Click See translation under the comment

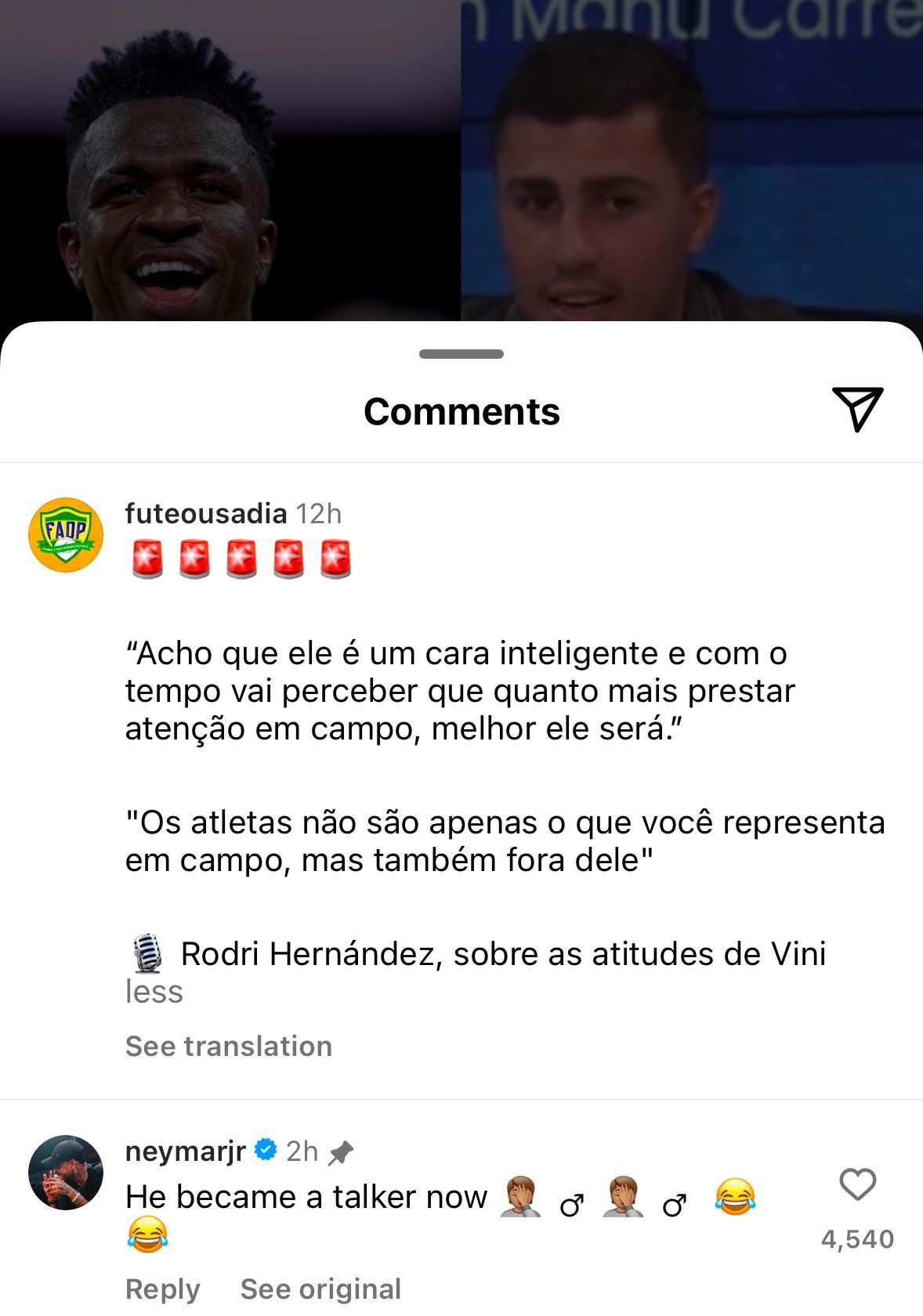pos(229,1045)
